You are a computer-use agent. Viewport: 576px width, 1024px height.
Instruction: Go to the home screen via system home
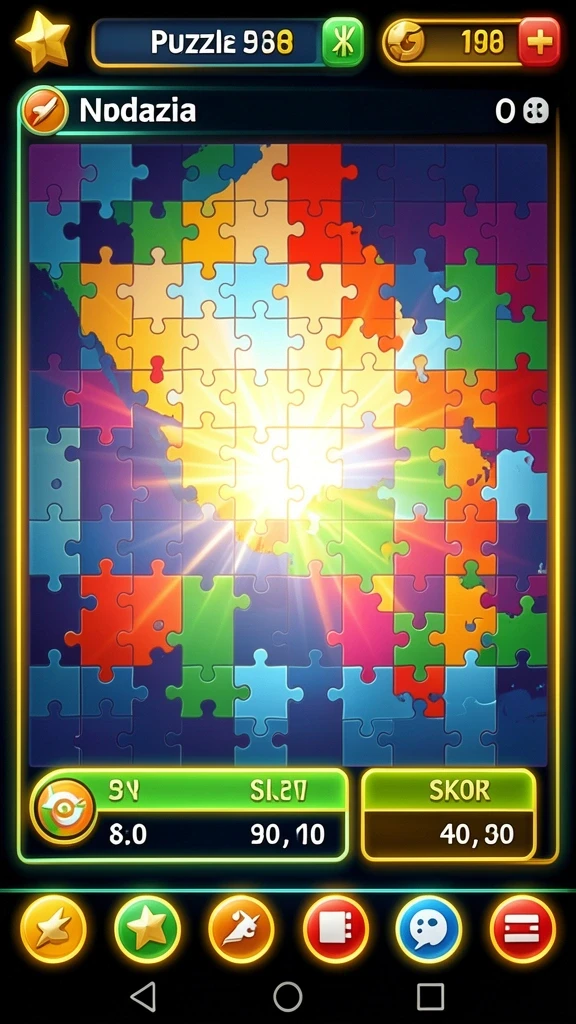[287, 997]
